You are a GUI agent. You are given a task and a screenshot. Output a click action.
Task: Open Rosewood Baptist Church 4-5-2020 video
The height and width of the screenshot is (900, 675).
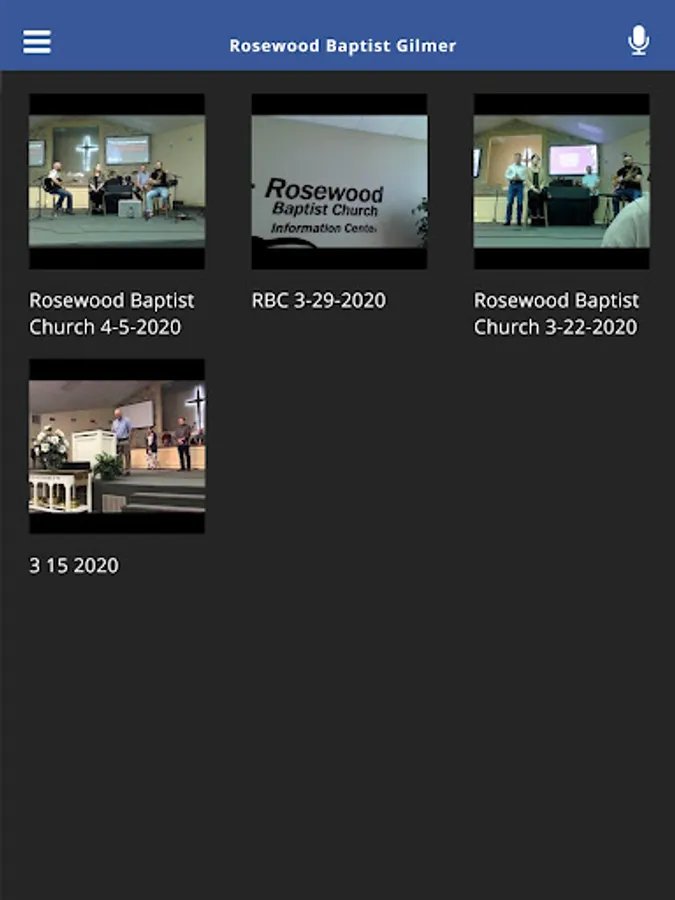[117, 181]
